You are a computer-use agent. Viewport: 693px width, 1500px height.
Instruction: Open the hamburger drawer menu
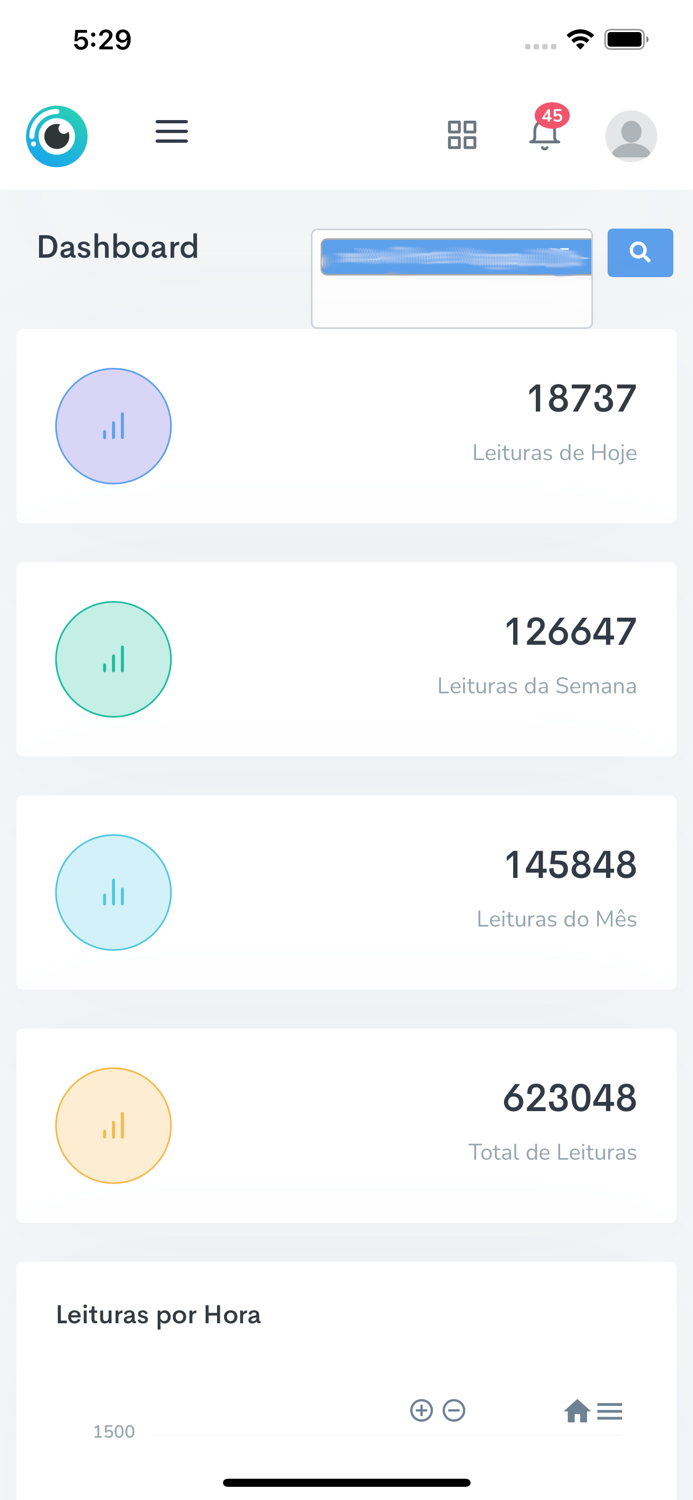172,132
